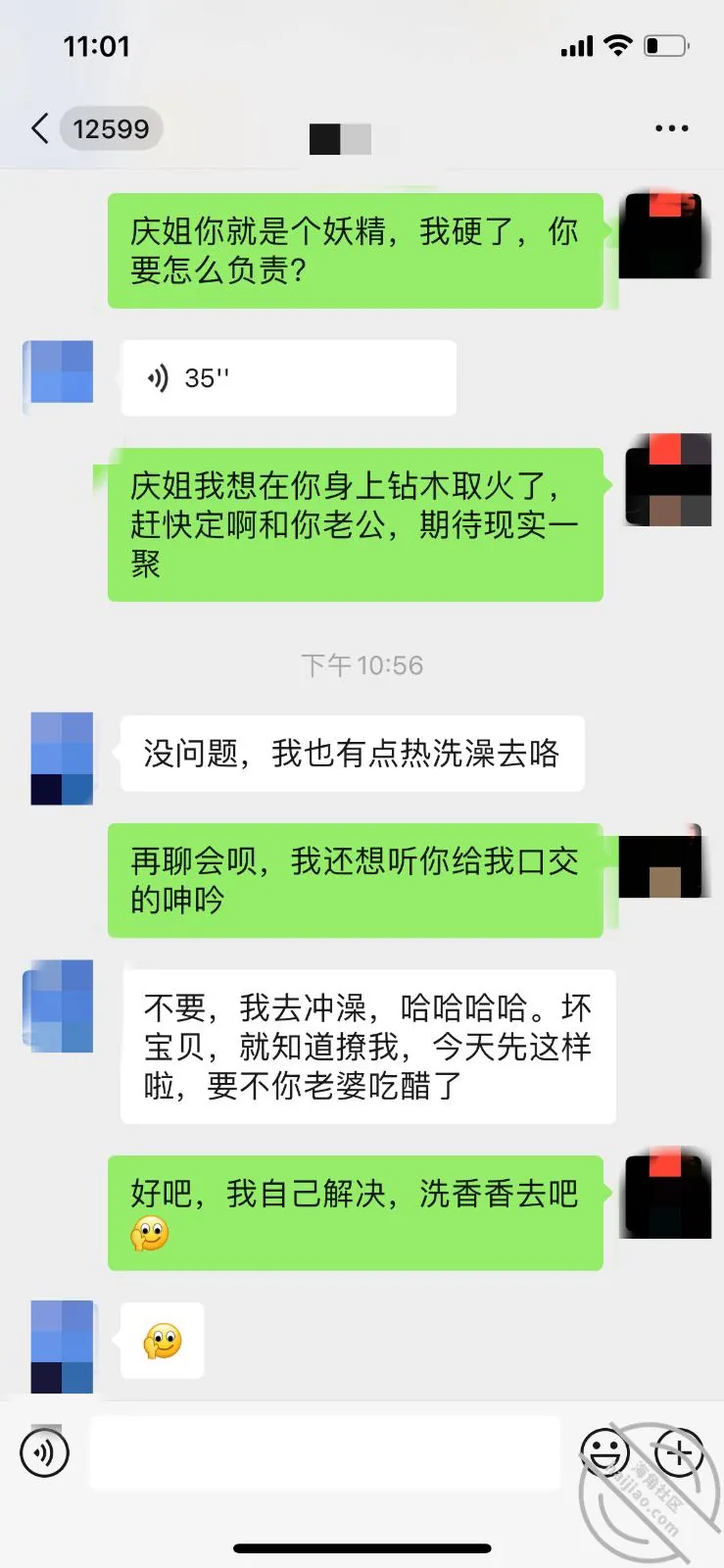Image resolution: width=724 pixels, height=1568 pixels.
Task: Open the plus attachments panel
Action: coord(680,1452)
